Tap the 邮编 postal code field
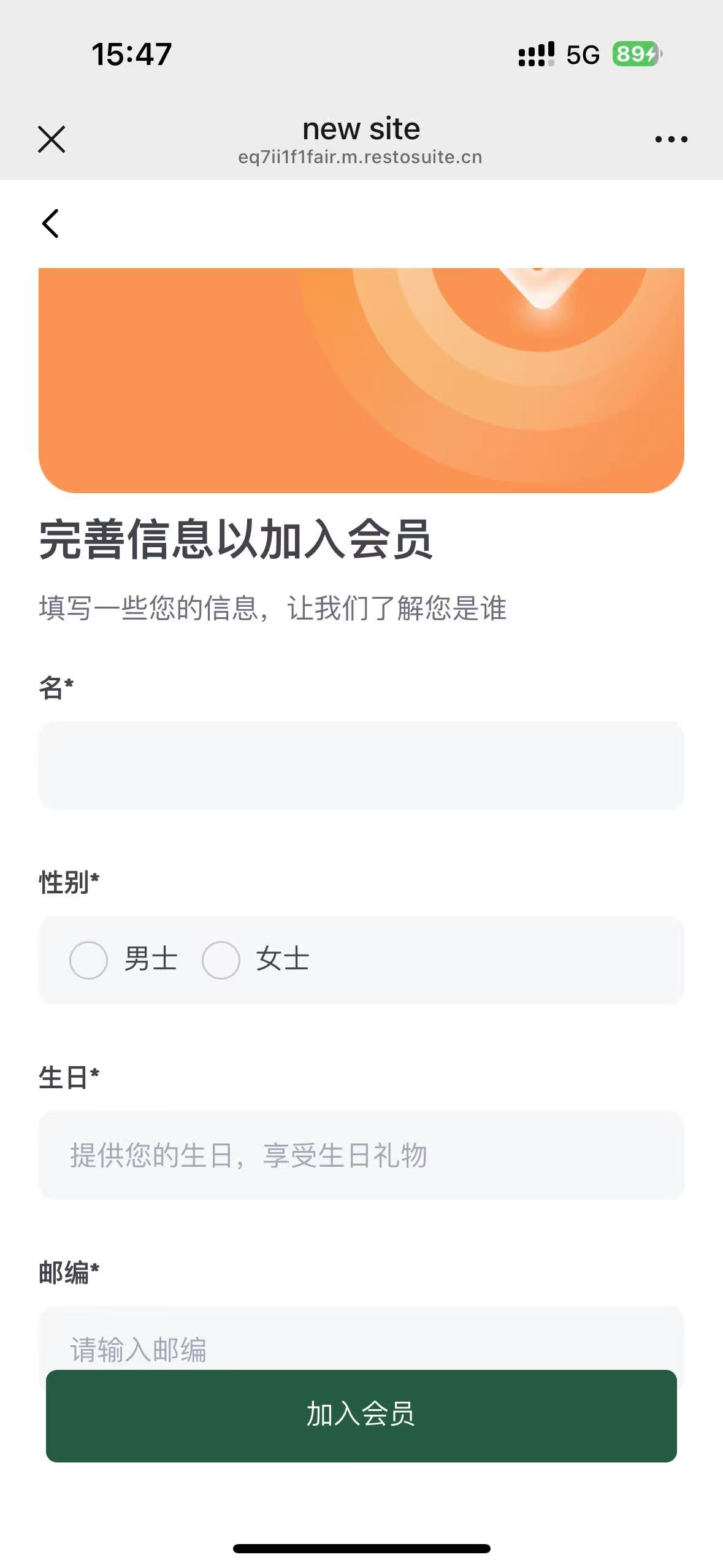Screen dimensions: 723x1568 coord(361,1337)
